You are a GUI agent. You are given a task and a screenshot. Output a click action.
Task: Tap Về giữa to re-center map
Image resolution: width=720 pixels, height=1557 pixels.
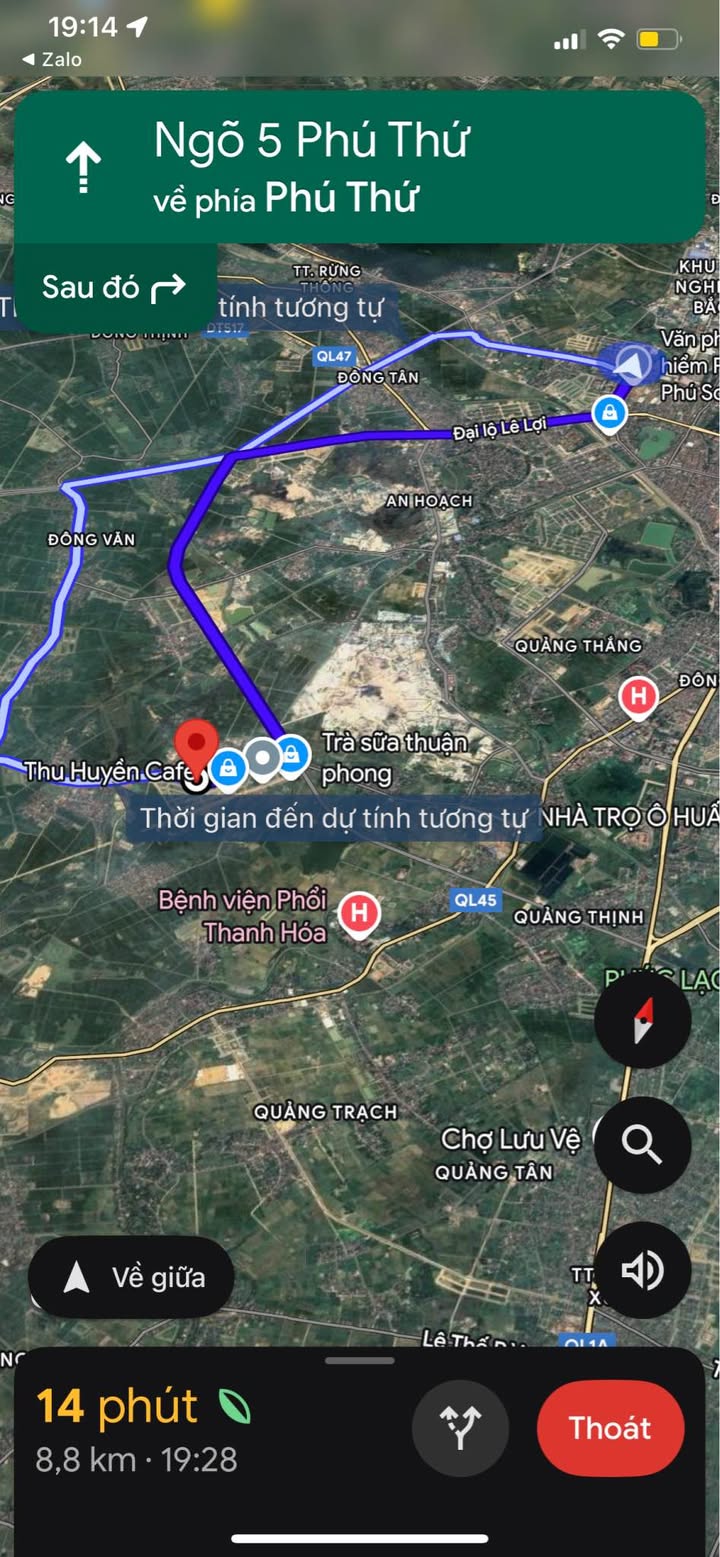tap(132, 1277)
